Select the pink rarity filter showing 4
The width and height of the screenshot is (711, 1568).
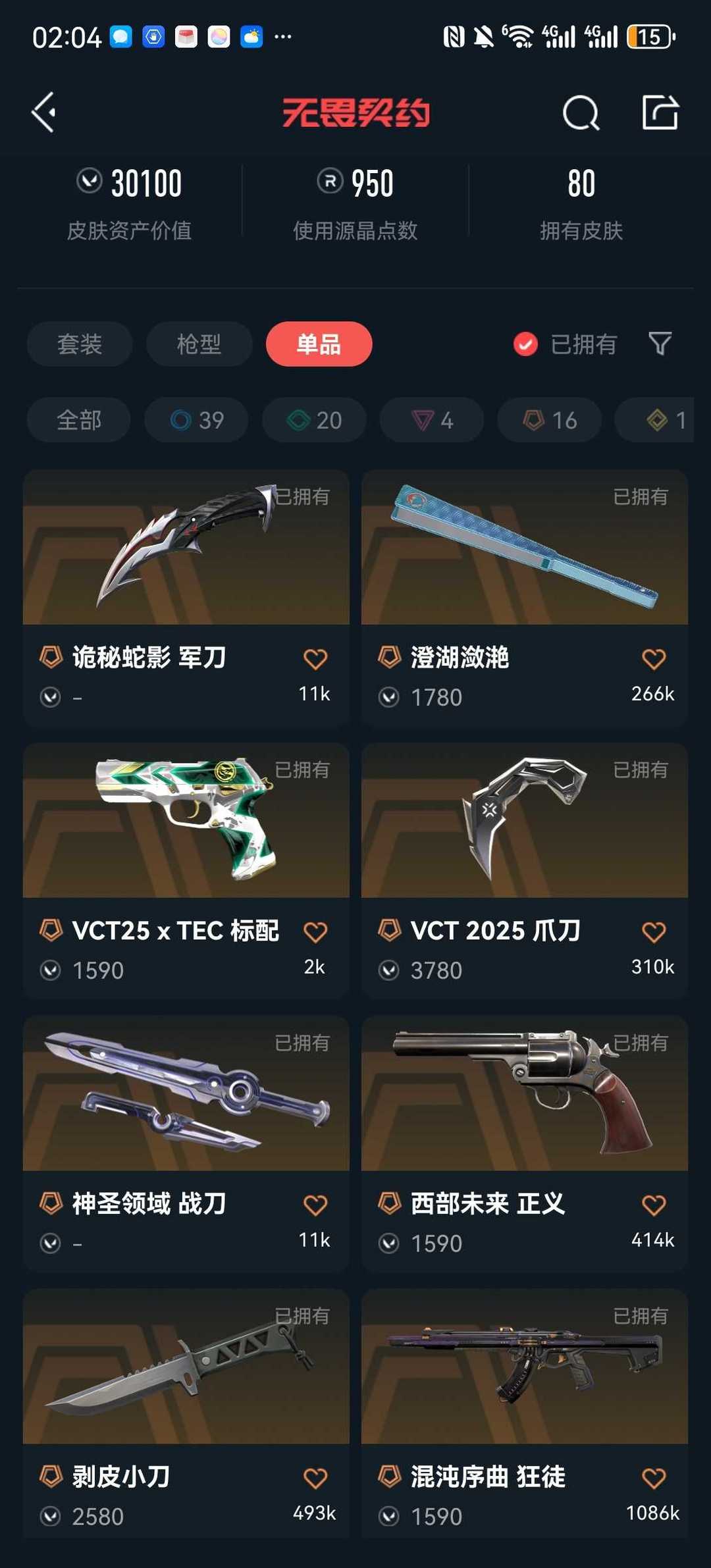click(x=431, y=419)
